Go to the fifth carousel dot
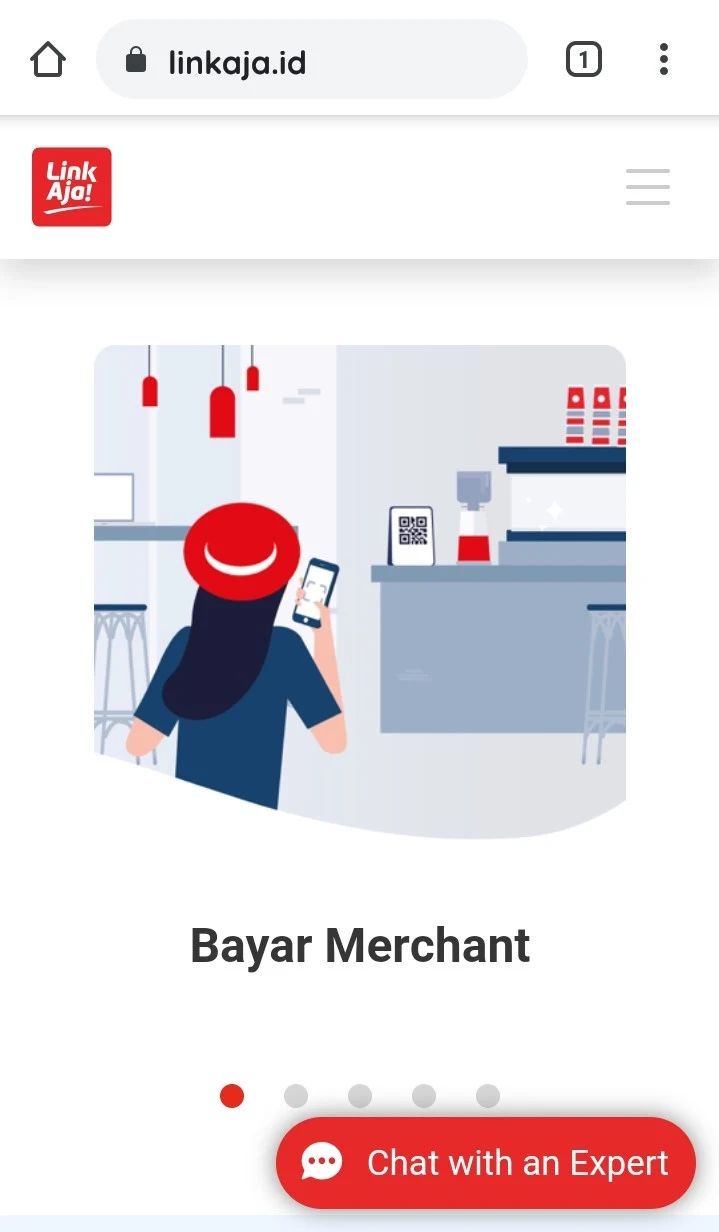The width and height of the screenshot is (719, 1232). [488, 1096]
